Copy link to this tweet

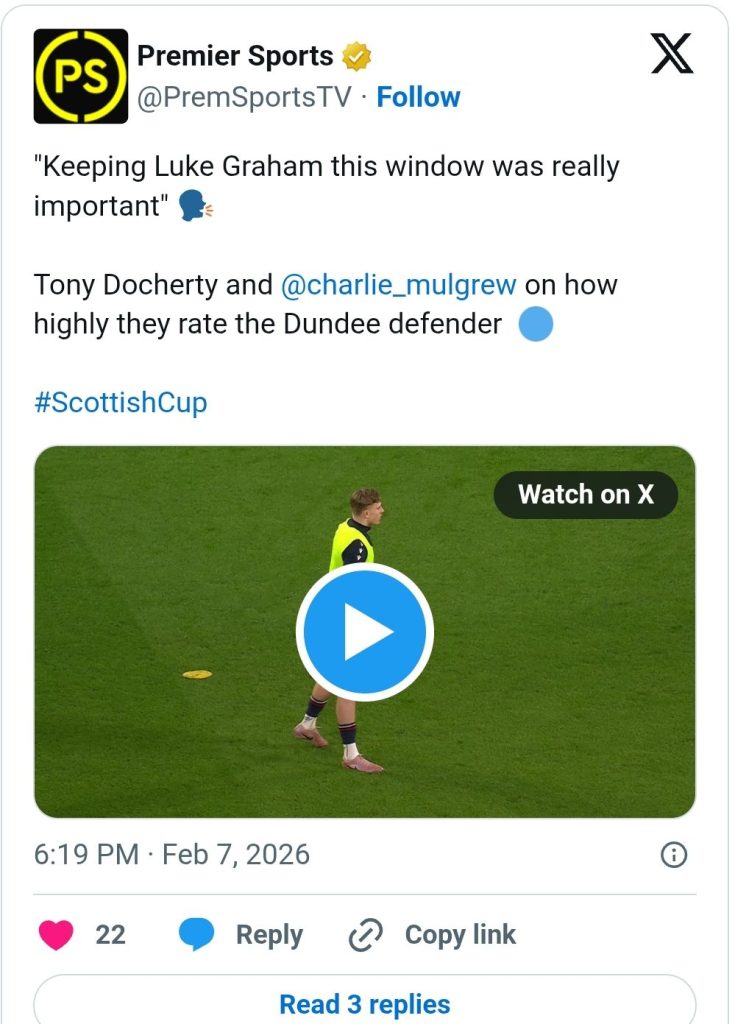(x=432, y=935)
